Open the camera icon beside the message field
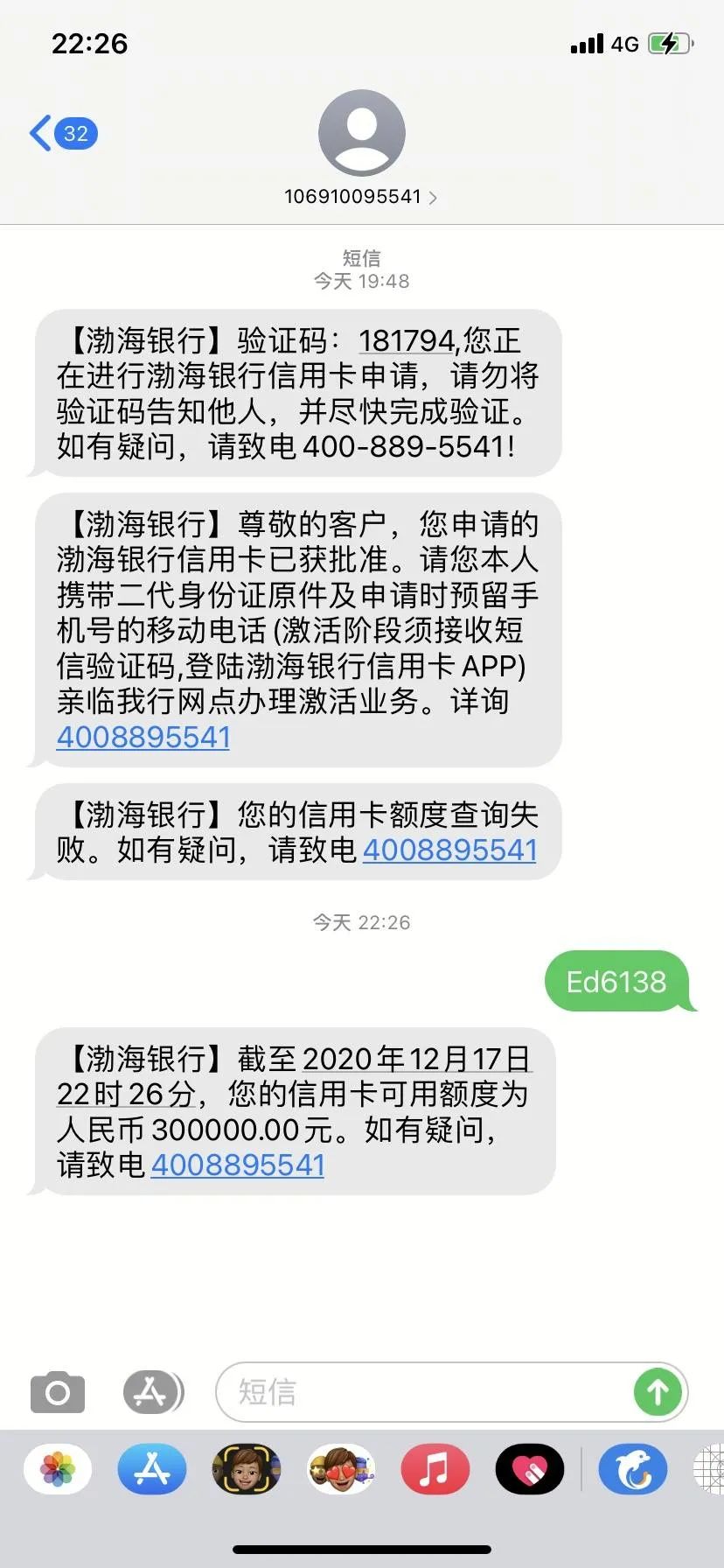Viewport: 724px width, 1568px height. pyautogui.click(x=57, y=1391)
